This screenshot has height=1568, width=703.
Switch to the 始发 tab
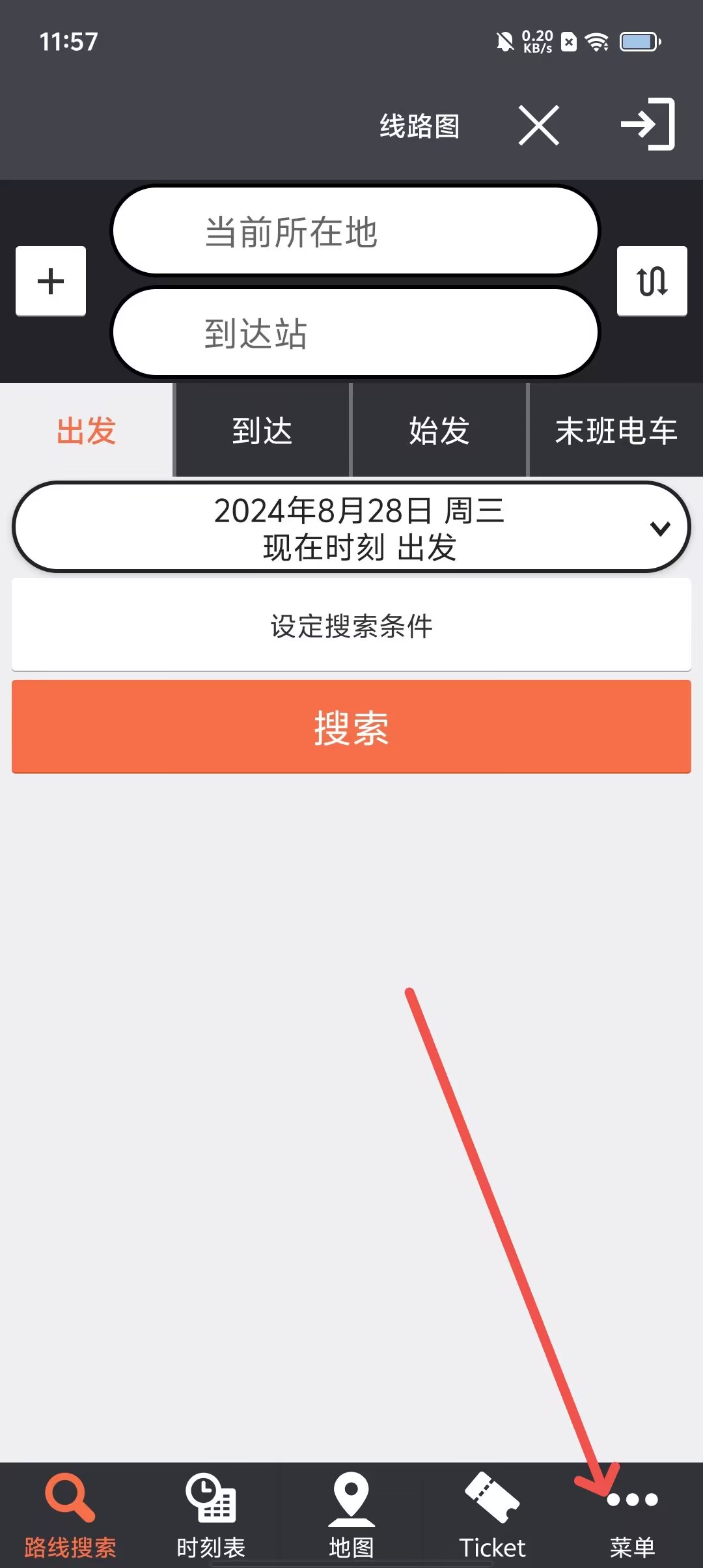439,430
